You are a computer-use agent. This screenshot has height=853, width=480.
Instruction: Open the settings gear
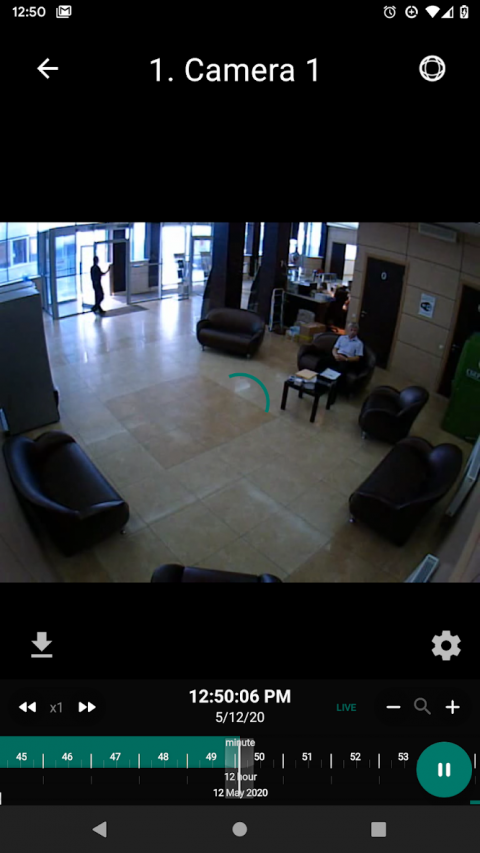click(x=446, y=646)
